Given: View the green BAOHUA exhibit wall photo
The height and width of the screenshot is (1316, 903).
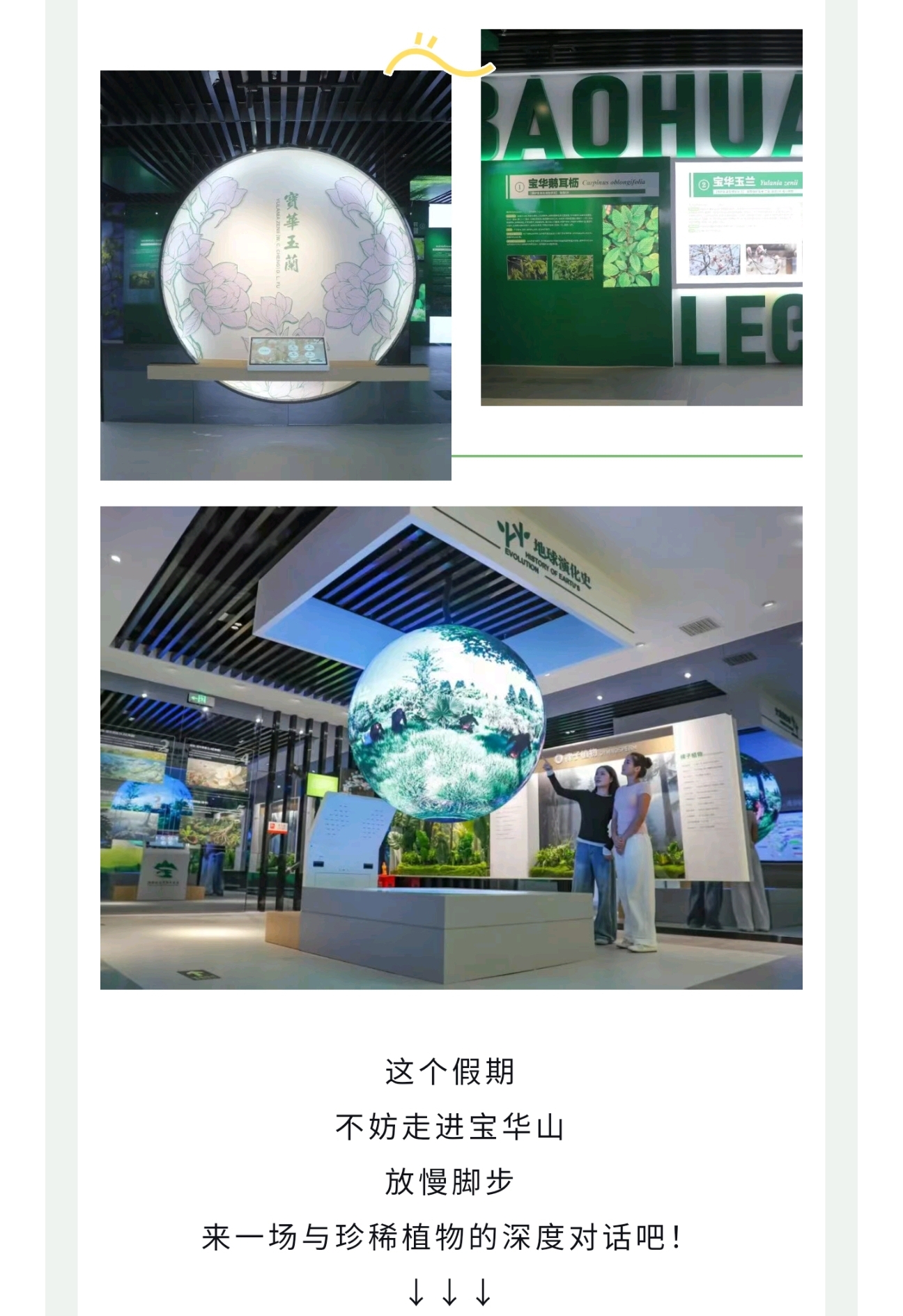Looking at the screenshot, I should point(641,217).
